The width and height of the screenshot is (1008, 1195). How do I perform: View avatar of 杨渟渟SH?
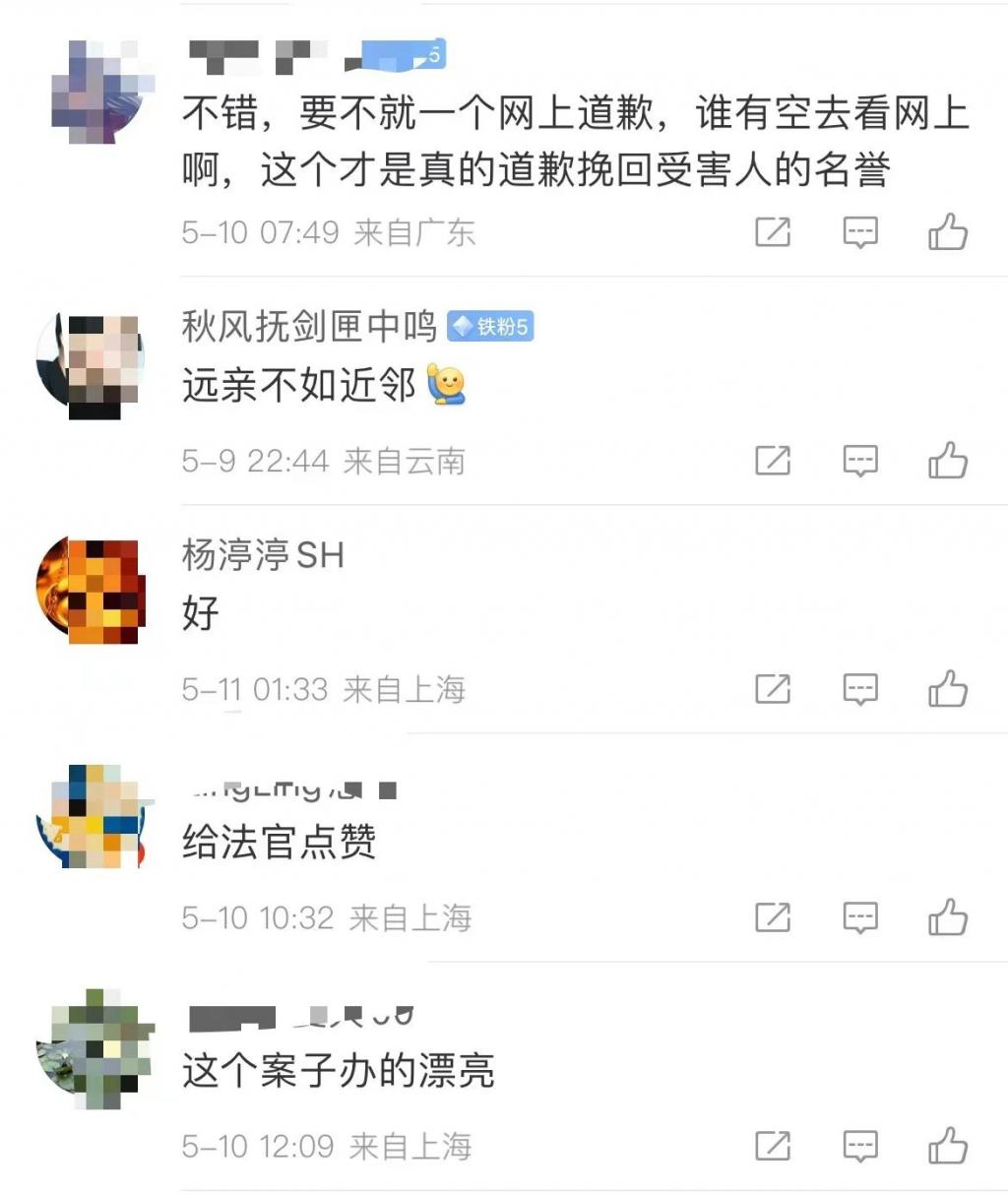click(92, 591)
